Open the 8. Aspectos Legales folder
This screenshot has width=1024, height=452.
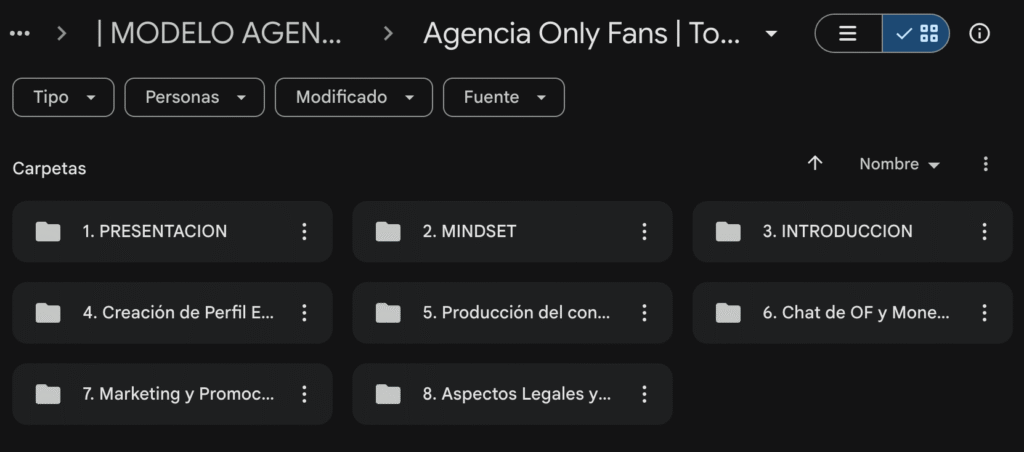pyautogui.click(x=516, y=394)
